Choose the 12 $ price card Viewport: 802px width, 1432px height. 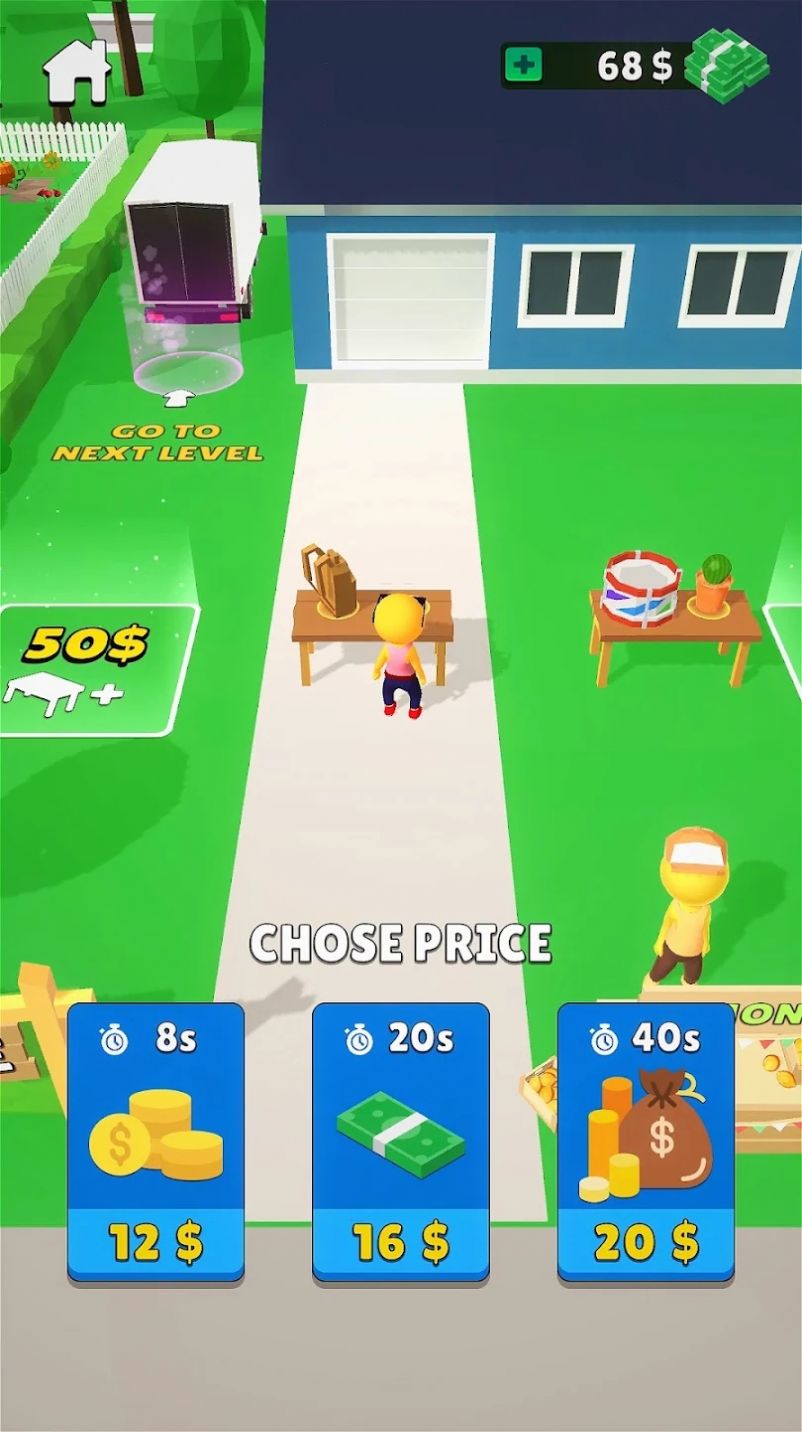156,1142
